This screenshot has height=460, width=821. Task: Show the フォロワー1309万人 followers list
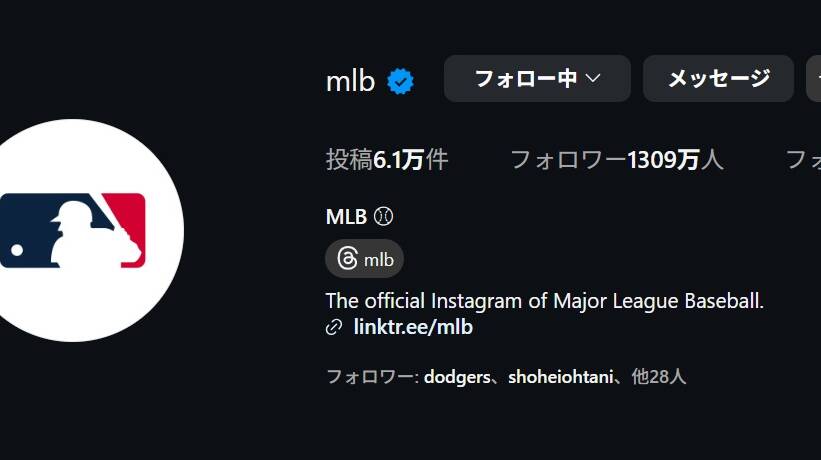click(617, 160)
